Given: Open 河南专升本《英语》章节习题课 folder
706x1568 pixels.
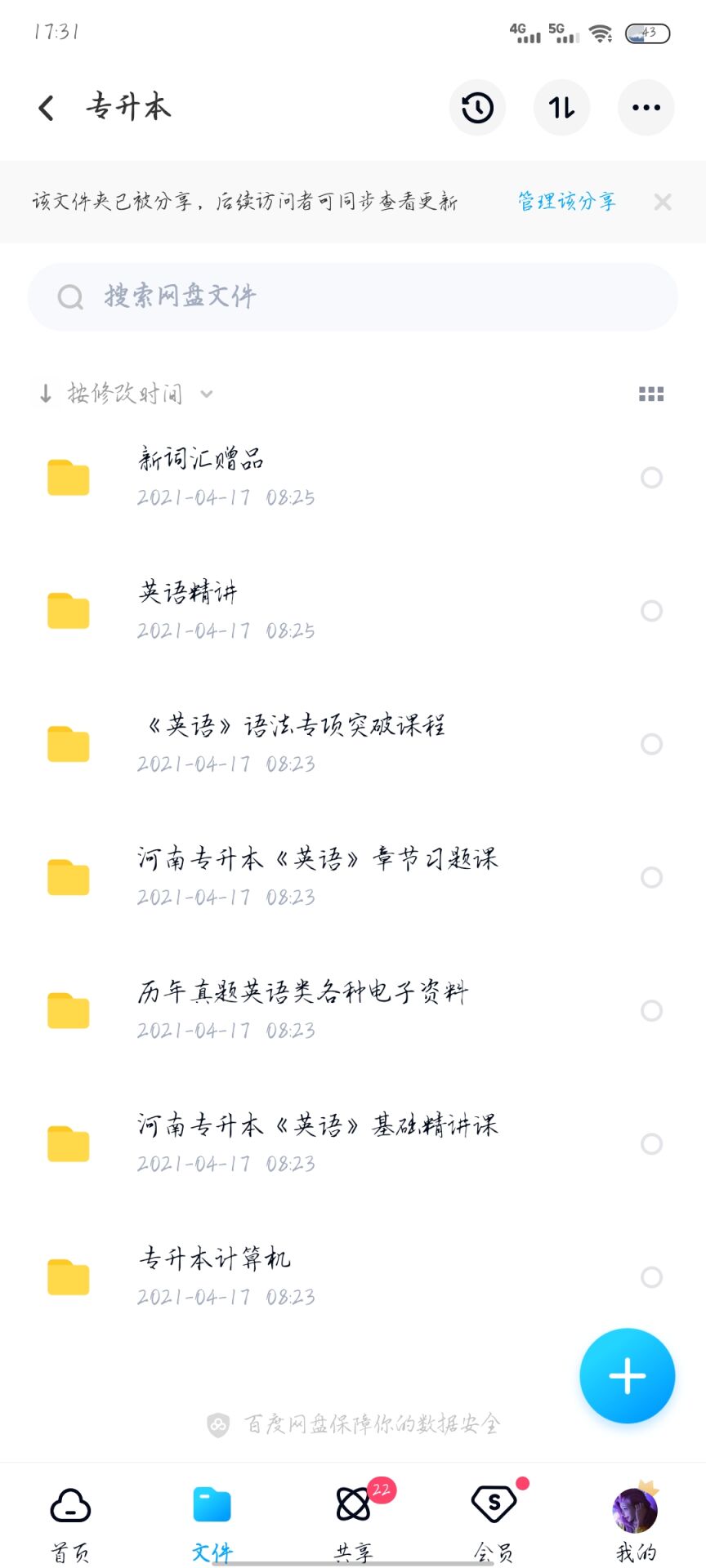Looking at the screenshot, I should [x=317, y=876].
